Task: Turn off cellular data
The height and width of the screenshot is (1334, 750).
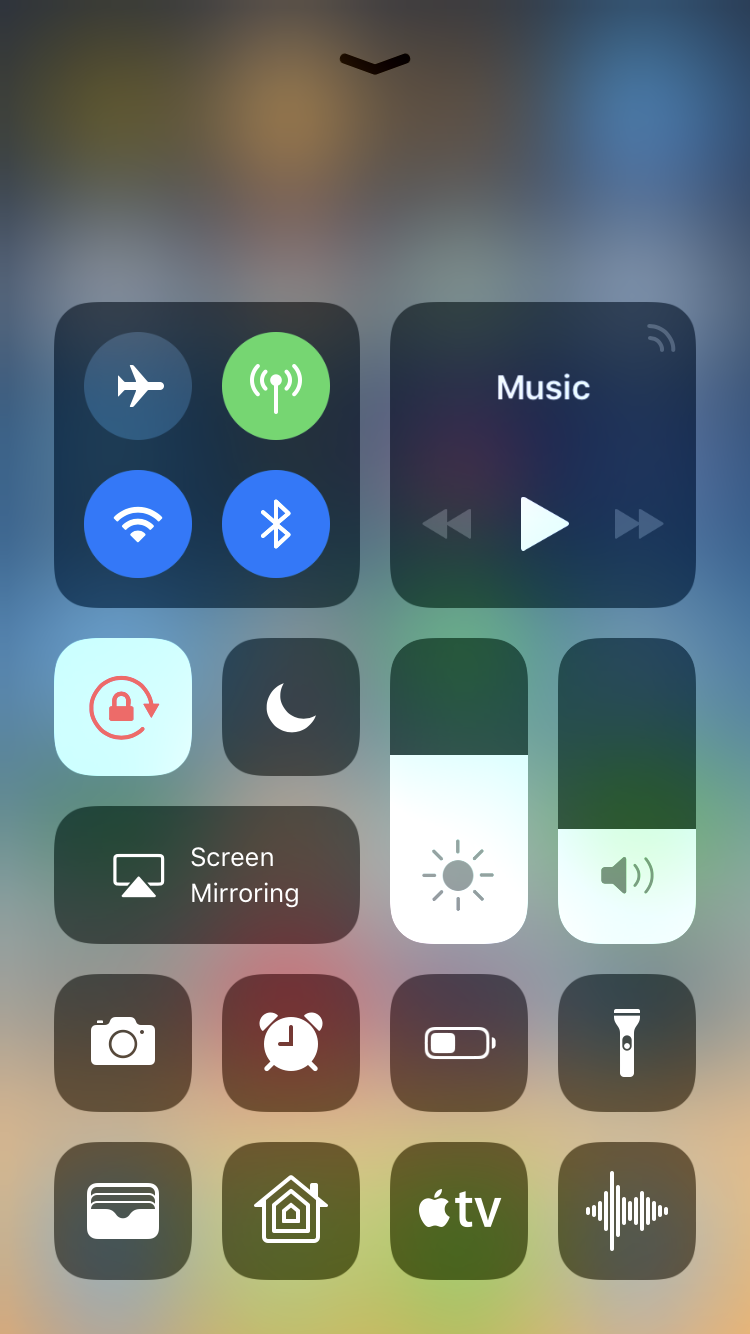Action: (x=276, y=386)
